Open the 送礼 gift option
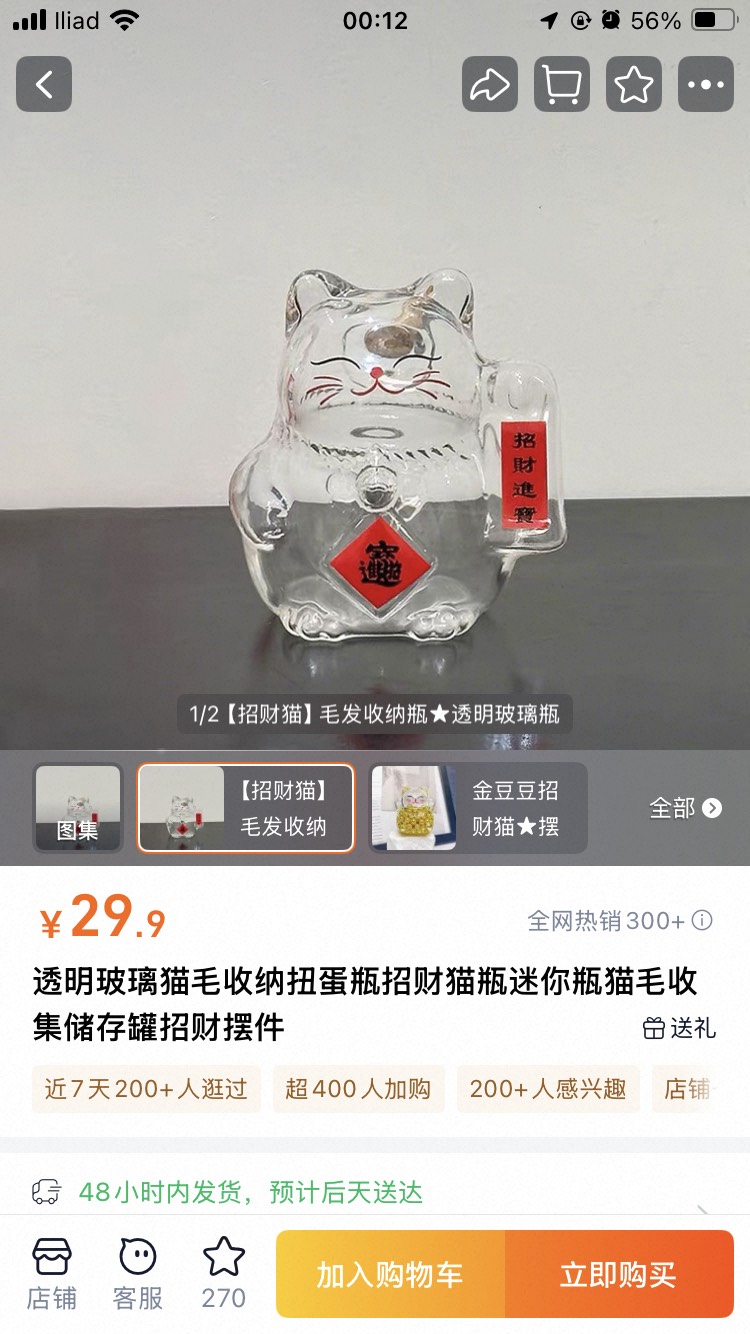This screenshot has height=1334, width=750. click(x=680, y=1027)
